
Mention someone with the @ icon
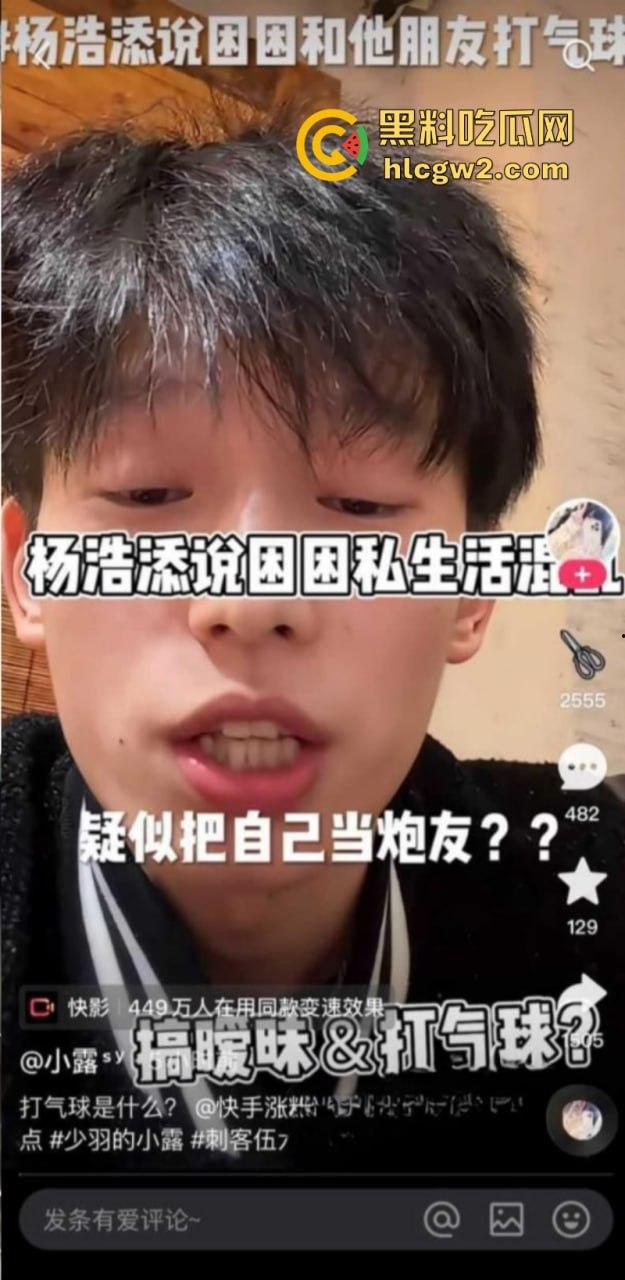[441, 1219]
